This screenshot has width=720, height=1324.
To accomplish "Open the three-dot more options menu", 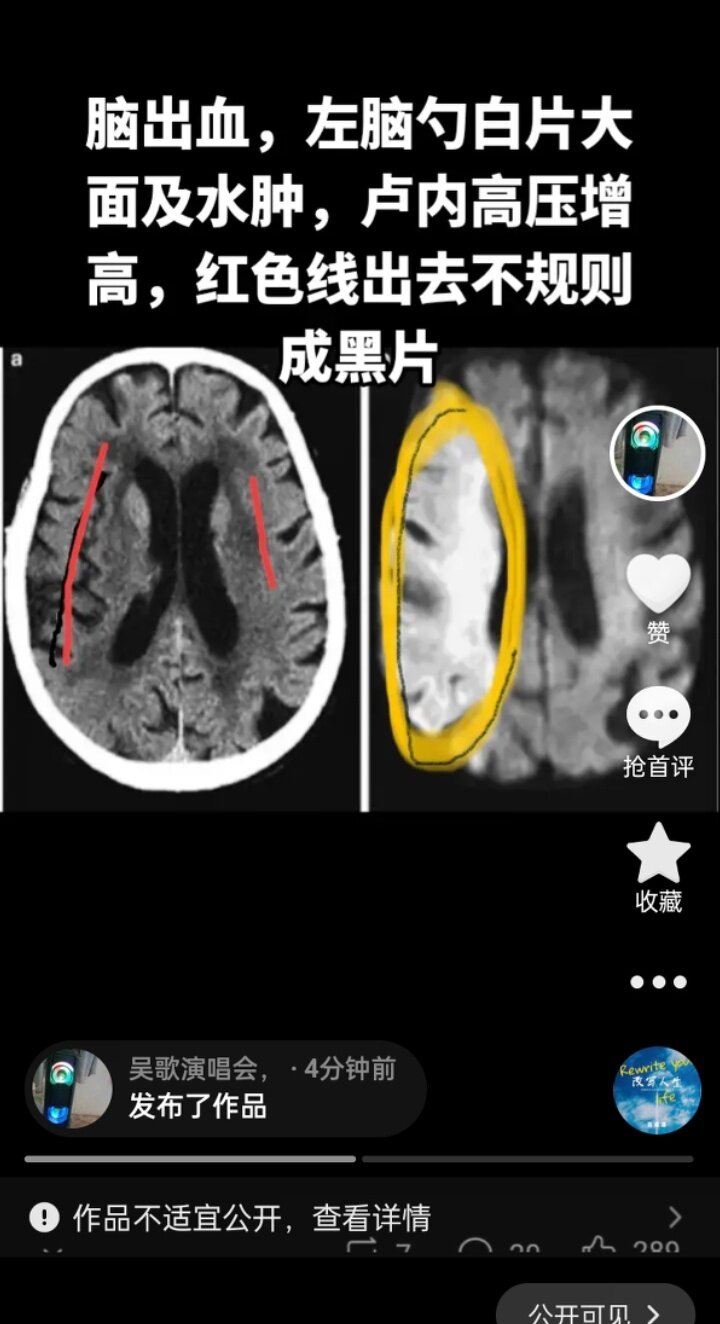I will point(658,982).
